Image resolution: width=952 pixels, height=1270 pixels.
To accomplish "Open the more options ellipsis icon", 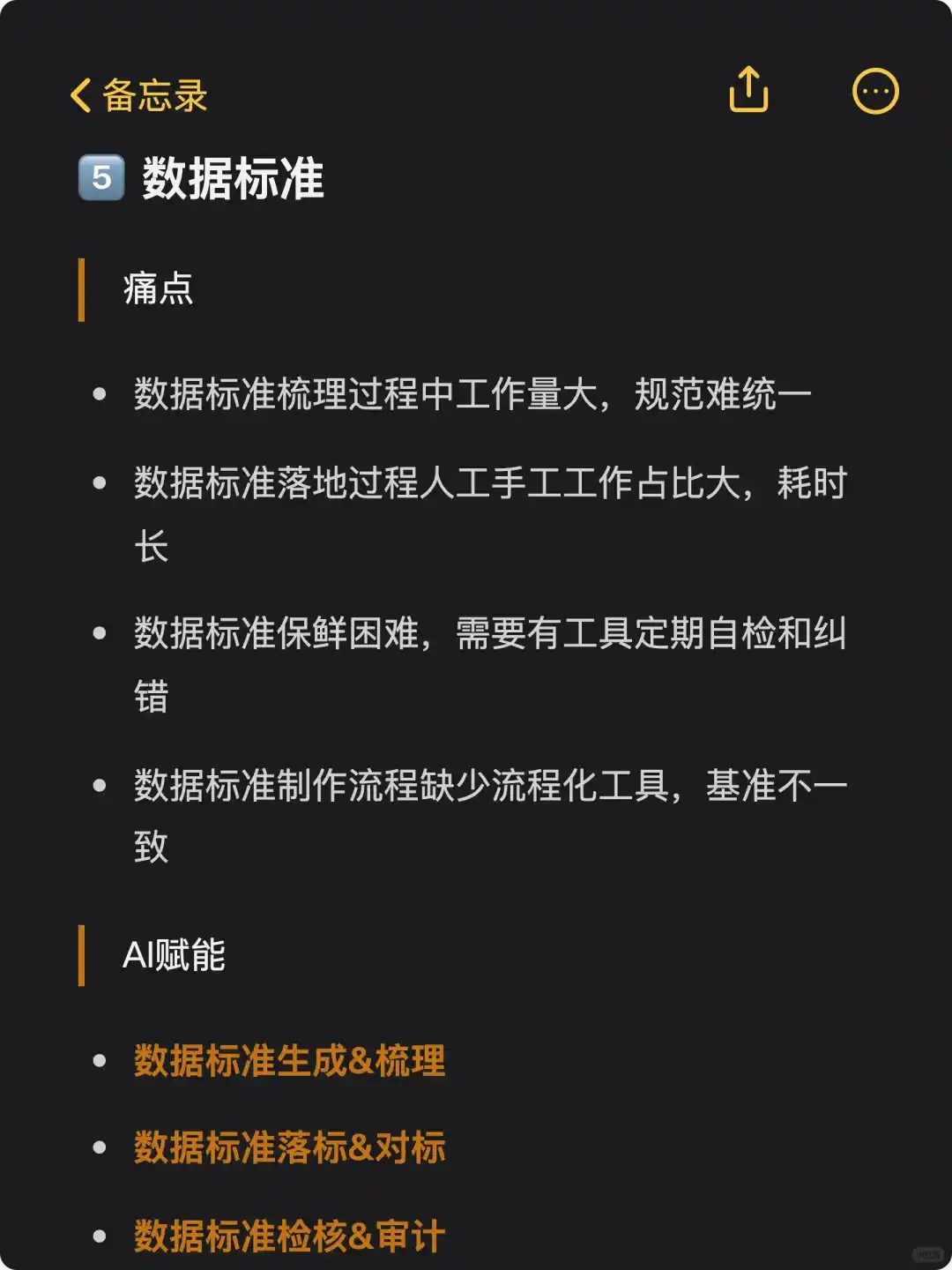I will click(x=874, y=92).
